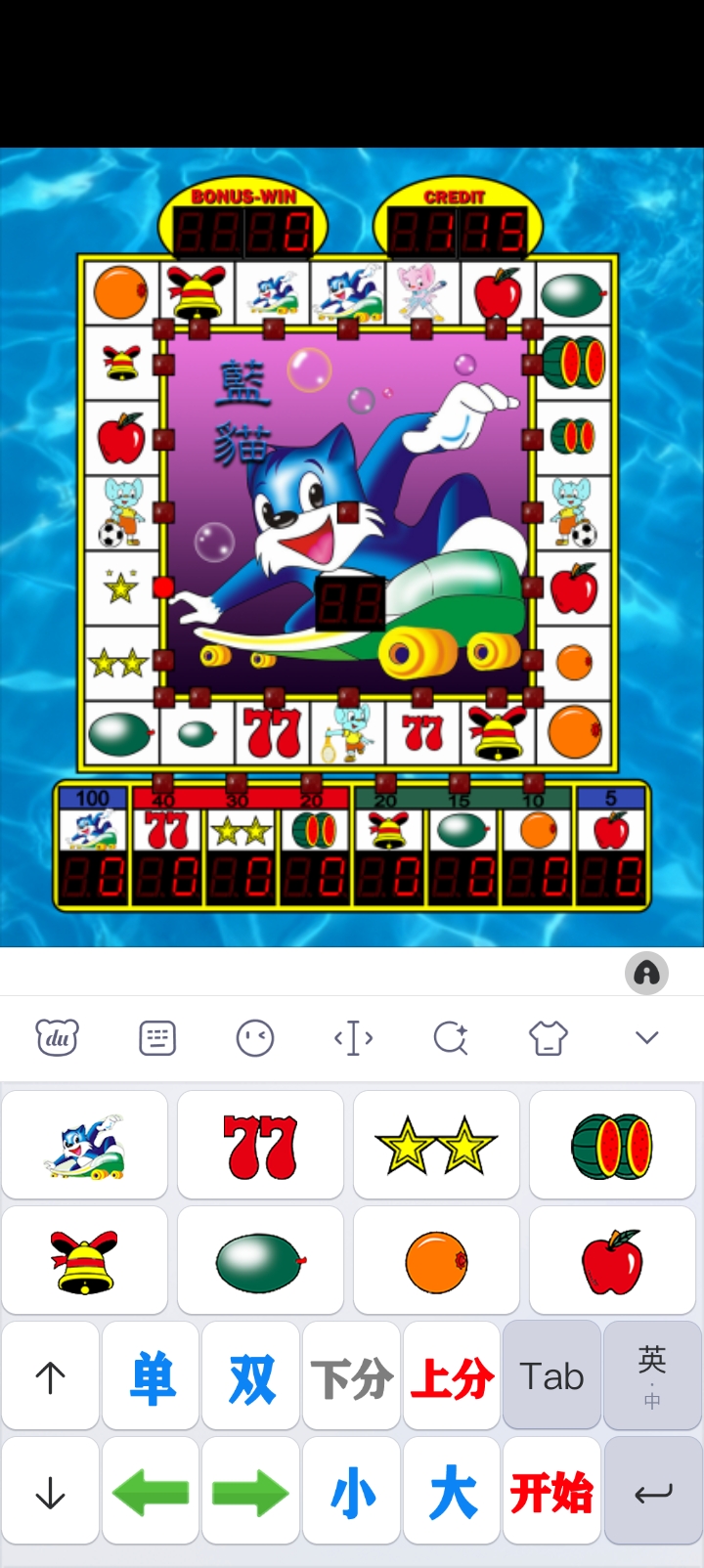The image size is (704, 1568).
Task: Select the red apple symbol key
Action: (x=613, y=1259)
